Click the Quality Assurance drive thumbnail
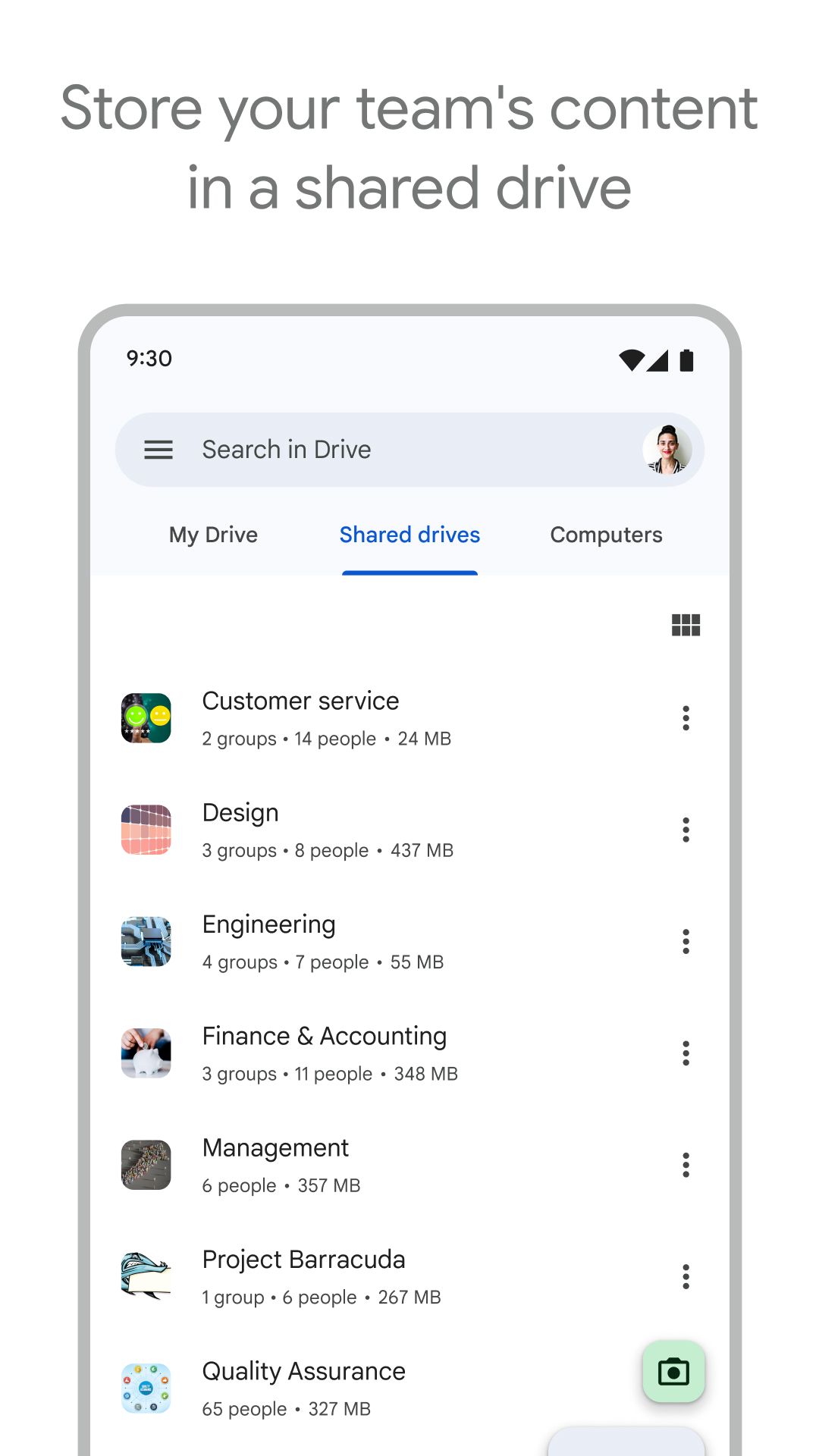The image size is (819, 1456). point(146,1388)
